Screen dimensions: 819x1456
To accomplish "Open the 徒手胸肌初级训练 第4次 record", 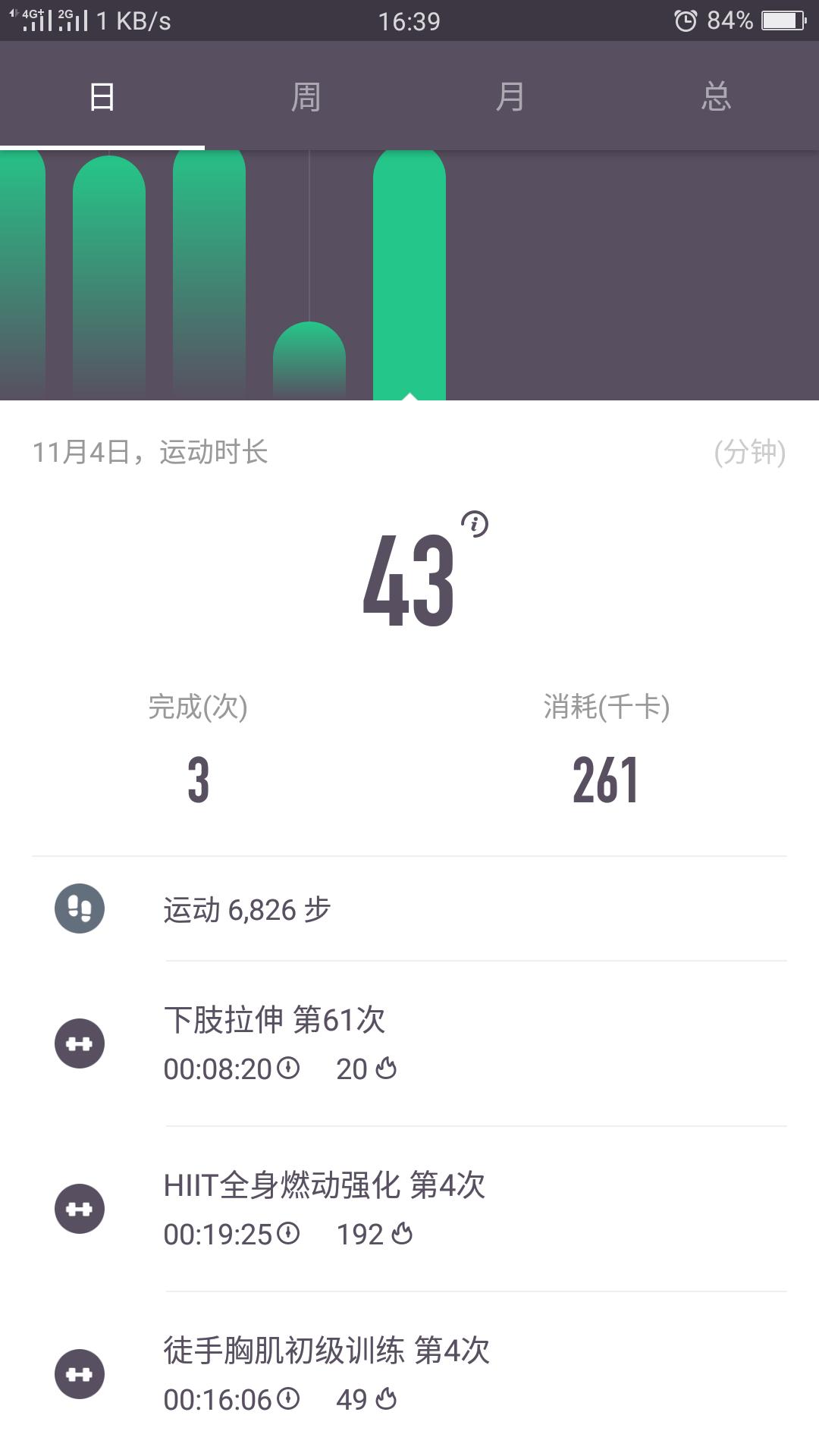I will tap(409, 1374).
